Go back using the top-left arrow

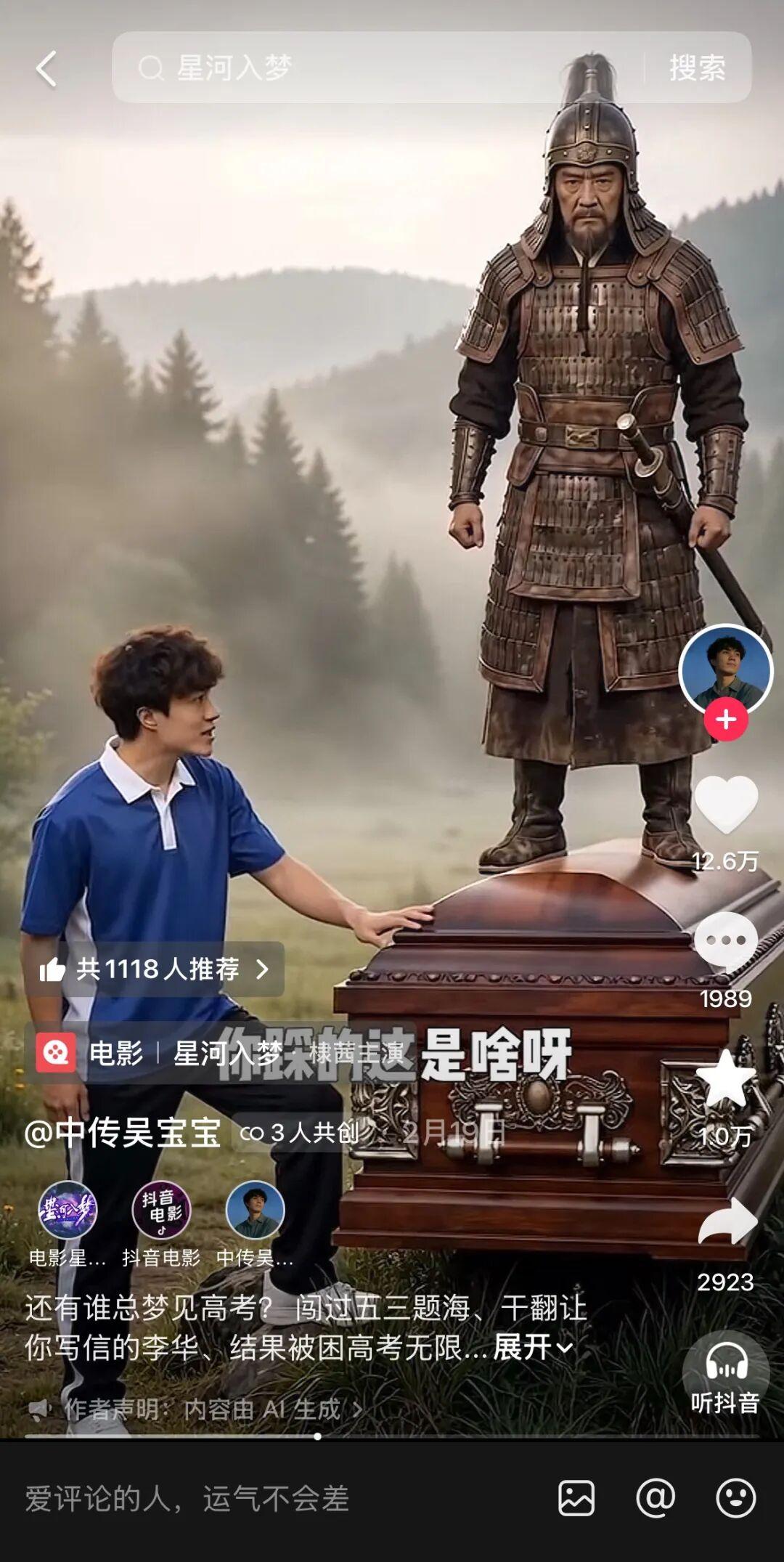click(46, 69)
